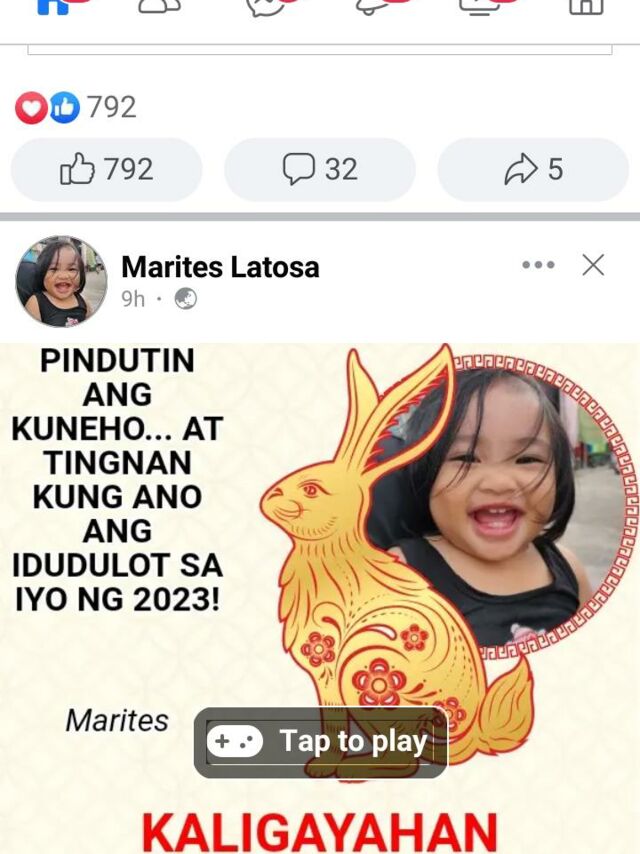Open the video tab at the top

(480, 5)
